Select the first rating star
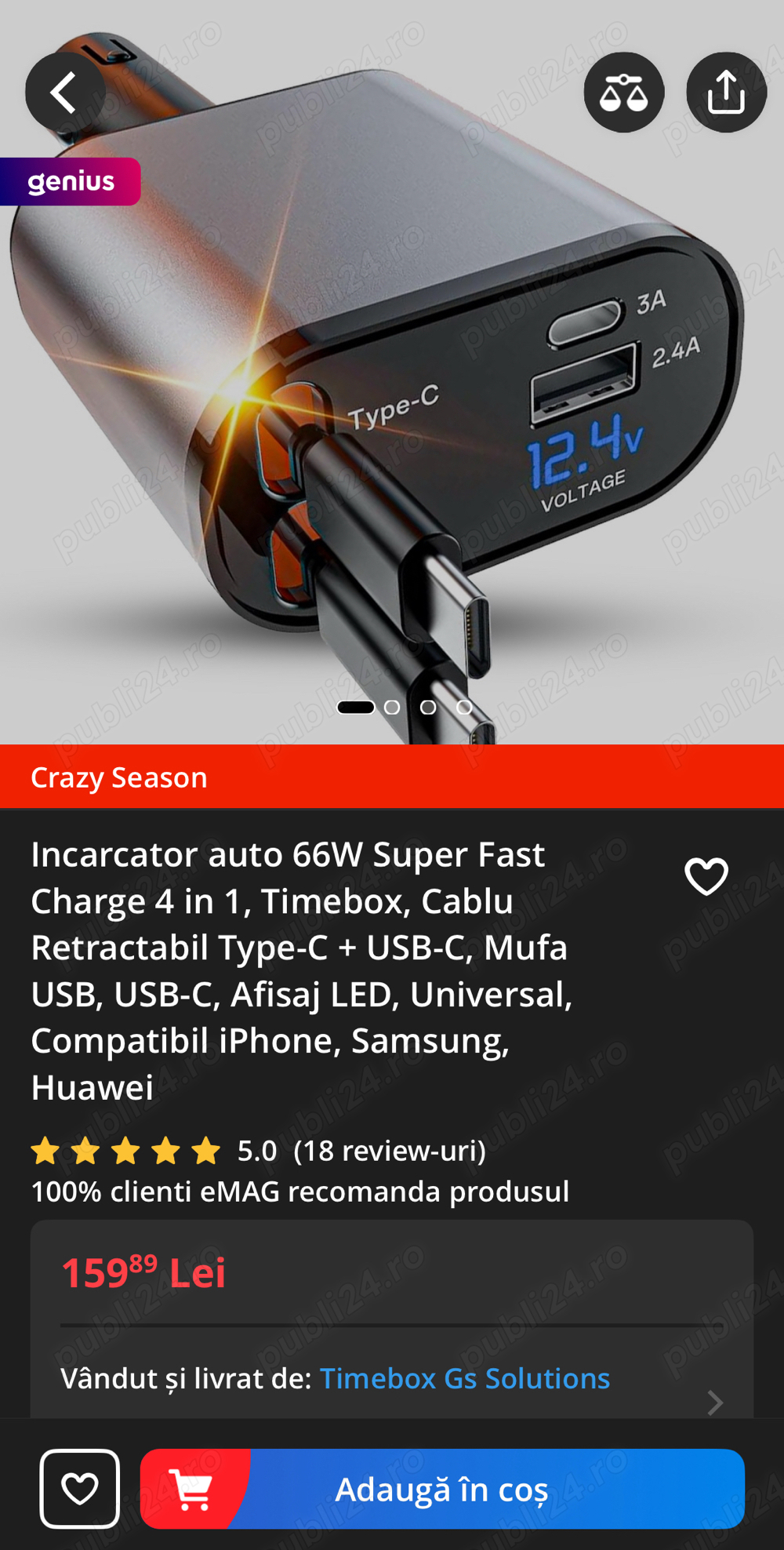 pos(49,1152)
